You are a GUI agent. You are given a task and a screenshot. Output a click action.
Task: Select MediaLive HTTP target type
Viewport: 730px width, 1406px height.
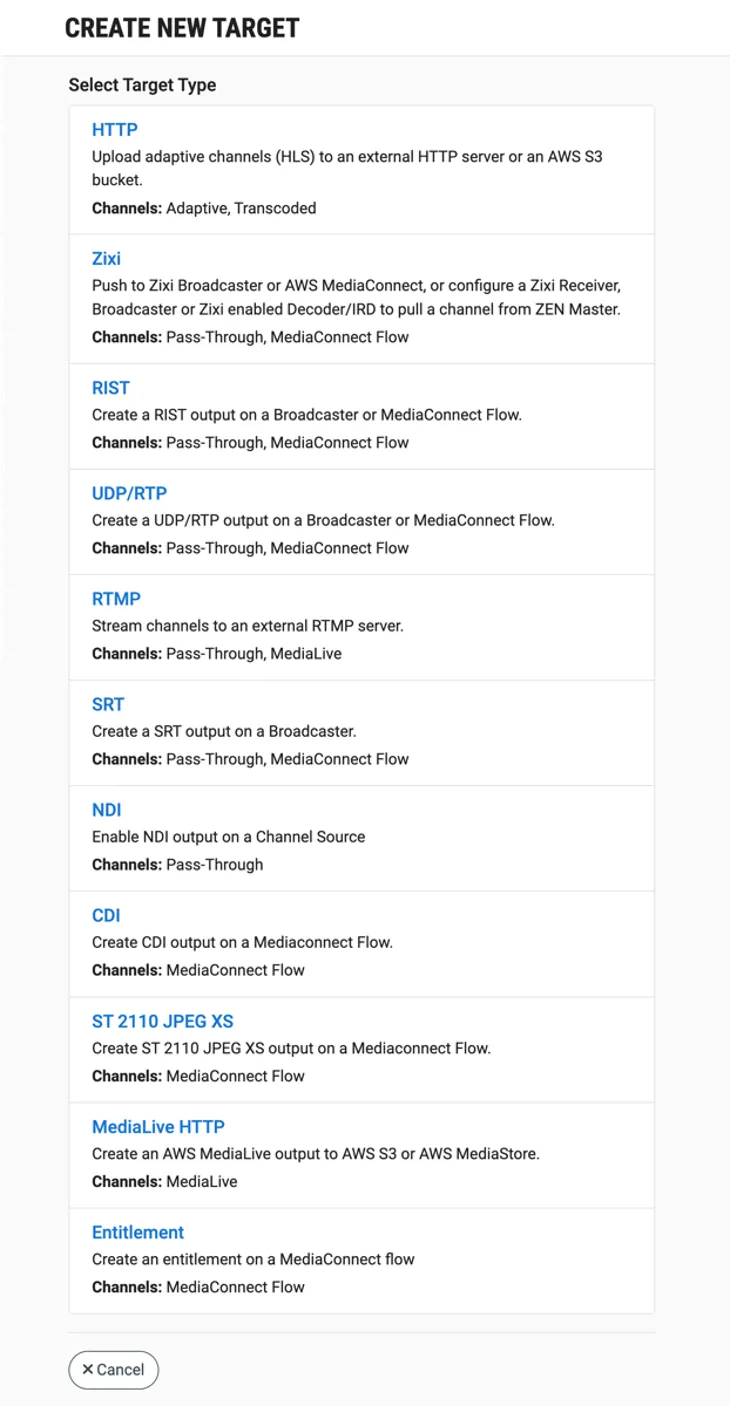coord(158,1127)
